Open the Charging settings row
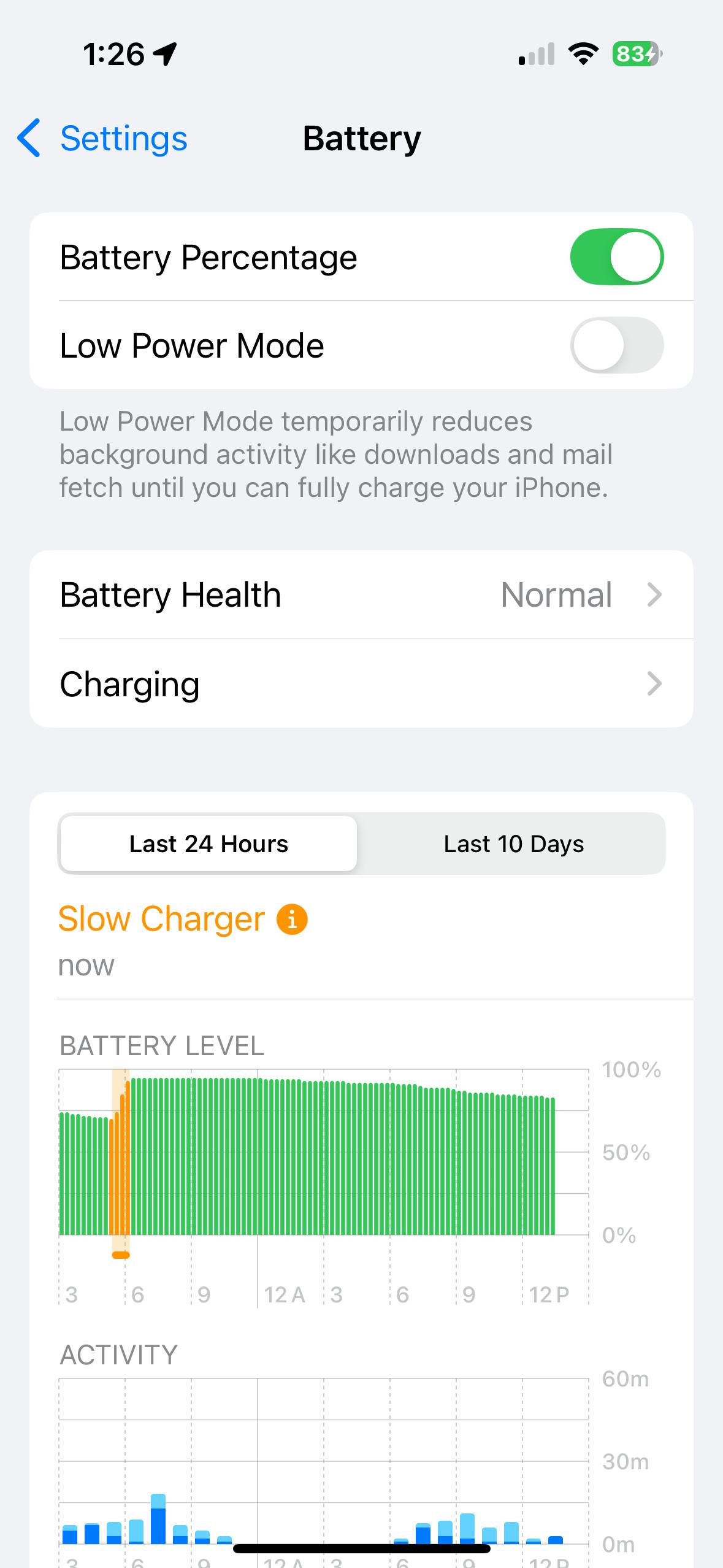The height and width of the screenshot is (1568, 723). coord(361,684)
